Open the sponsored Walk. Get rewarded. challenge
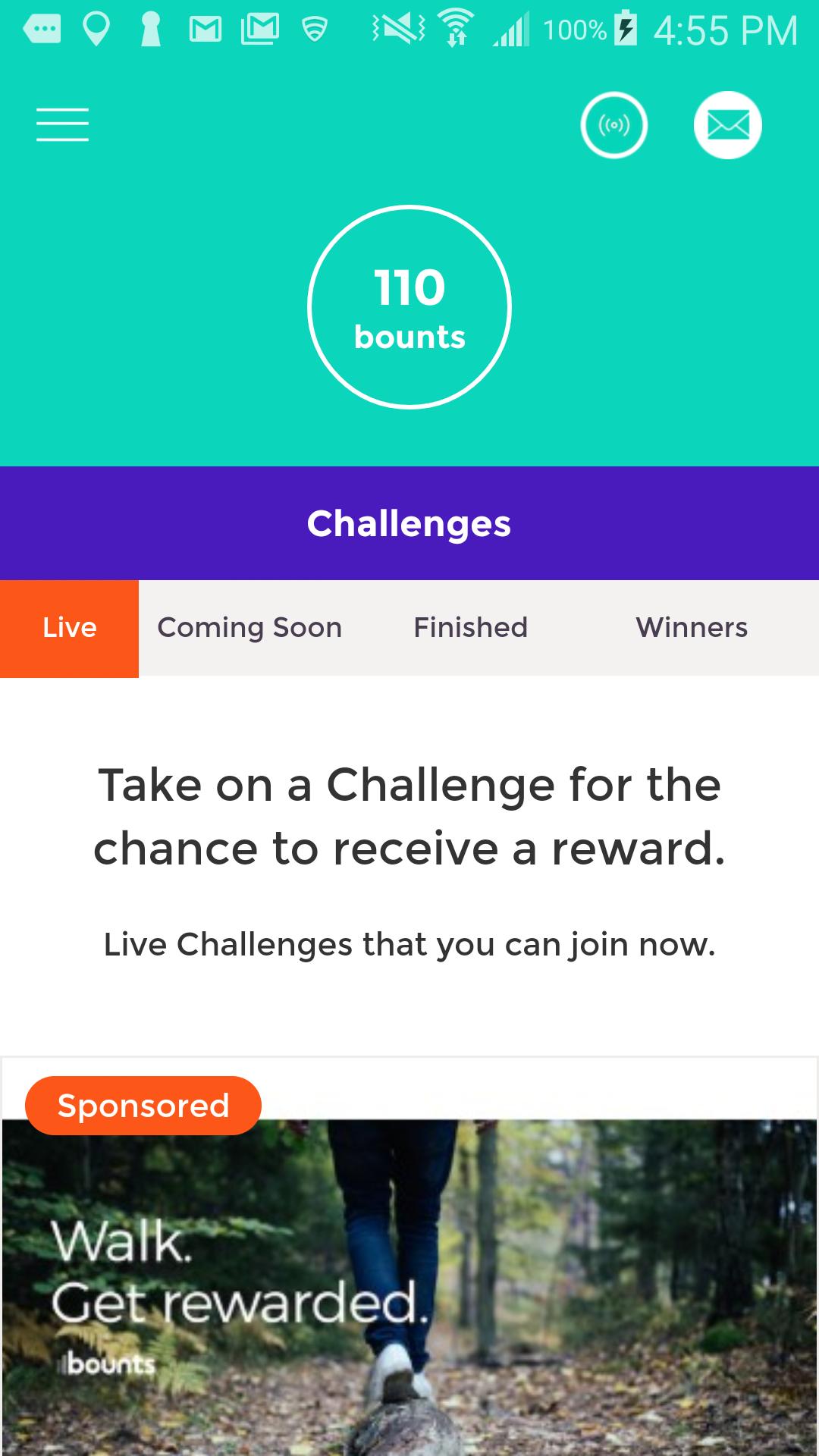Image resolution: width=819 pixels, height=1456 pixels. pos(409,1282)
